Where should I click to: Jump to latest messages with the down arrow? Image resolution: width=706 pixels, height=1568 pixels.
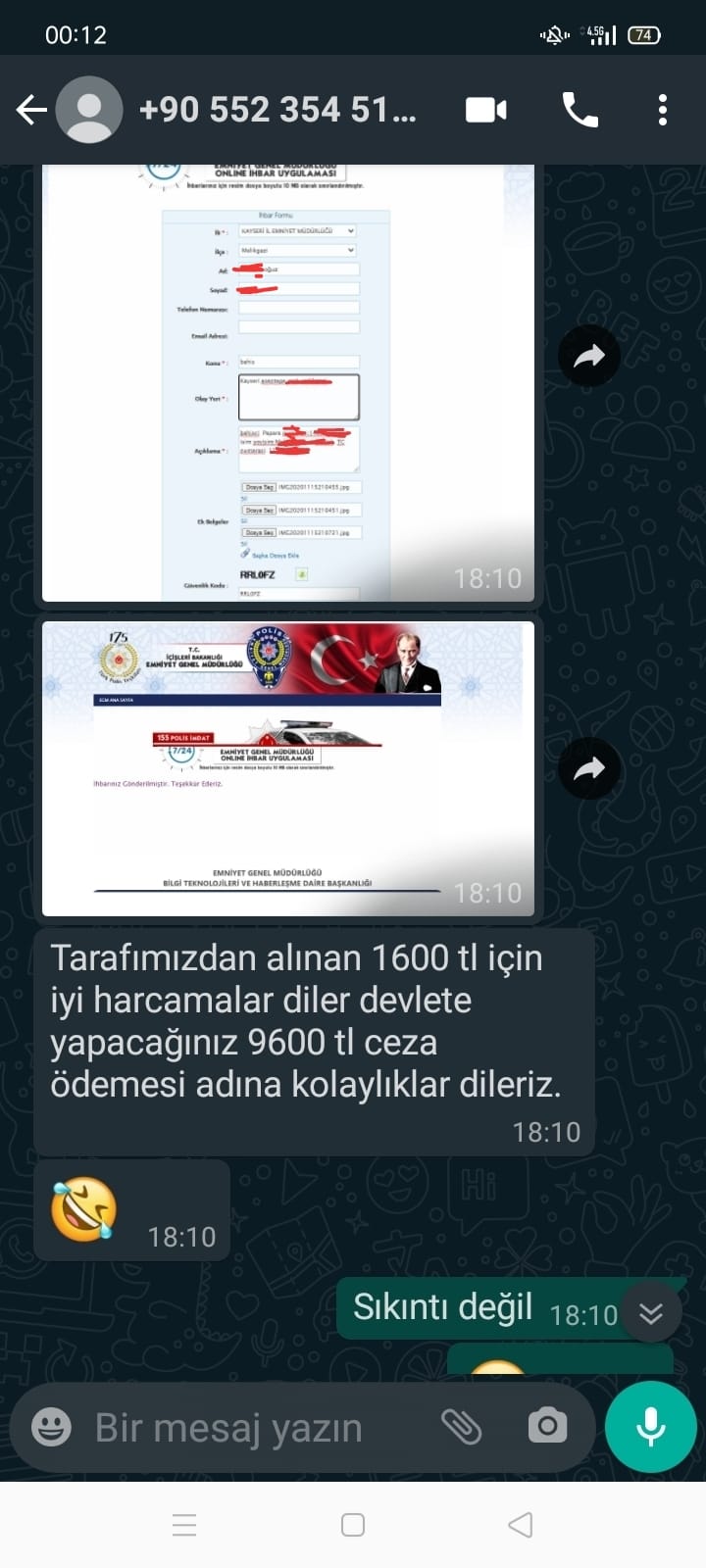(651, 1312)
